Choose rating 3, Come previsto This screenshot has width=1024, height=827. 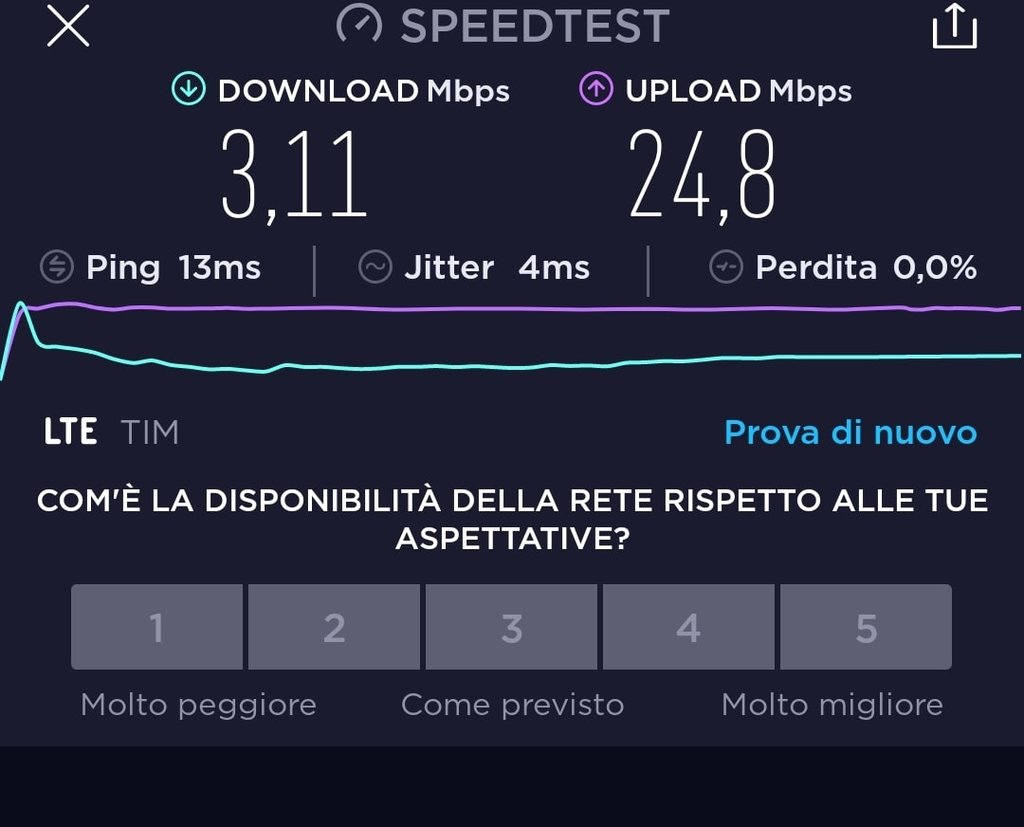[x=511, y=627]
